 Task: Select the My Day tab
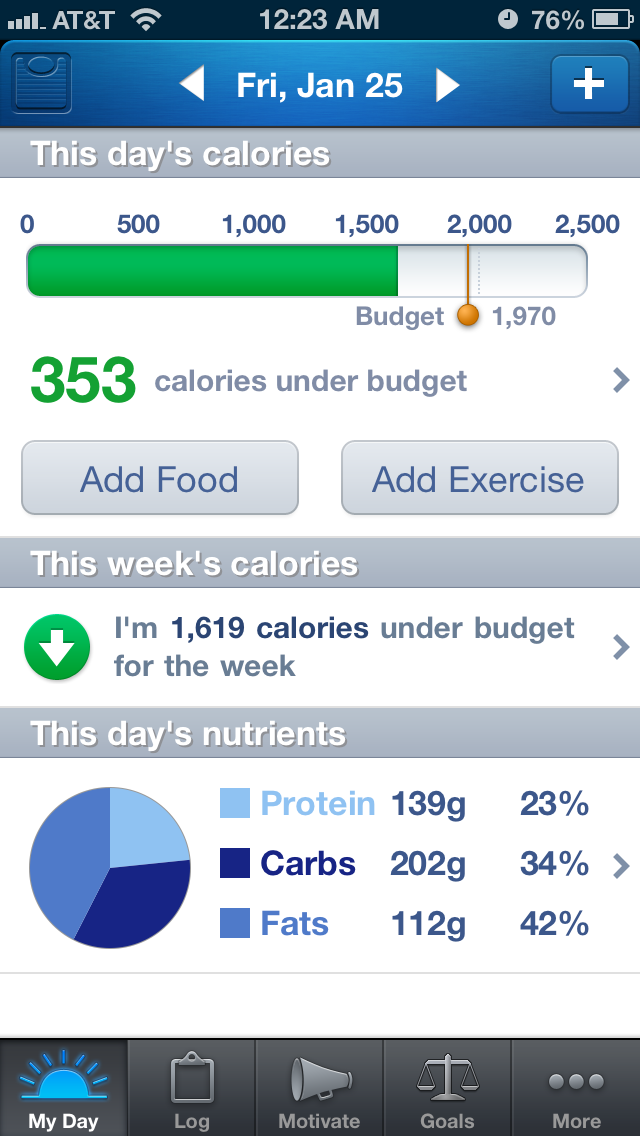coord(64,1088)
